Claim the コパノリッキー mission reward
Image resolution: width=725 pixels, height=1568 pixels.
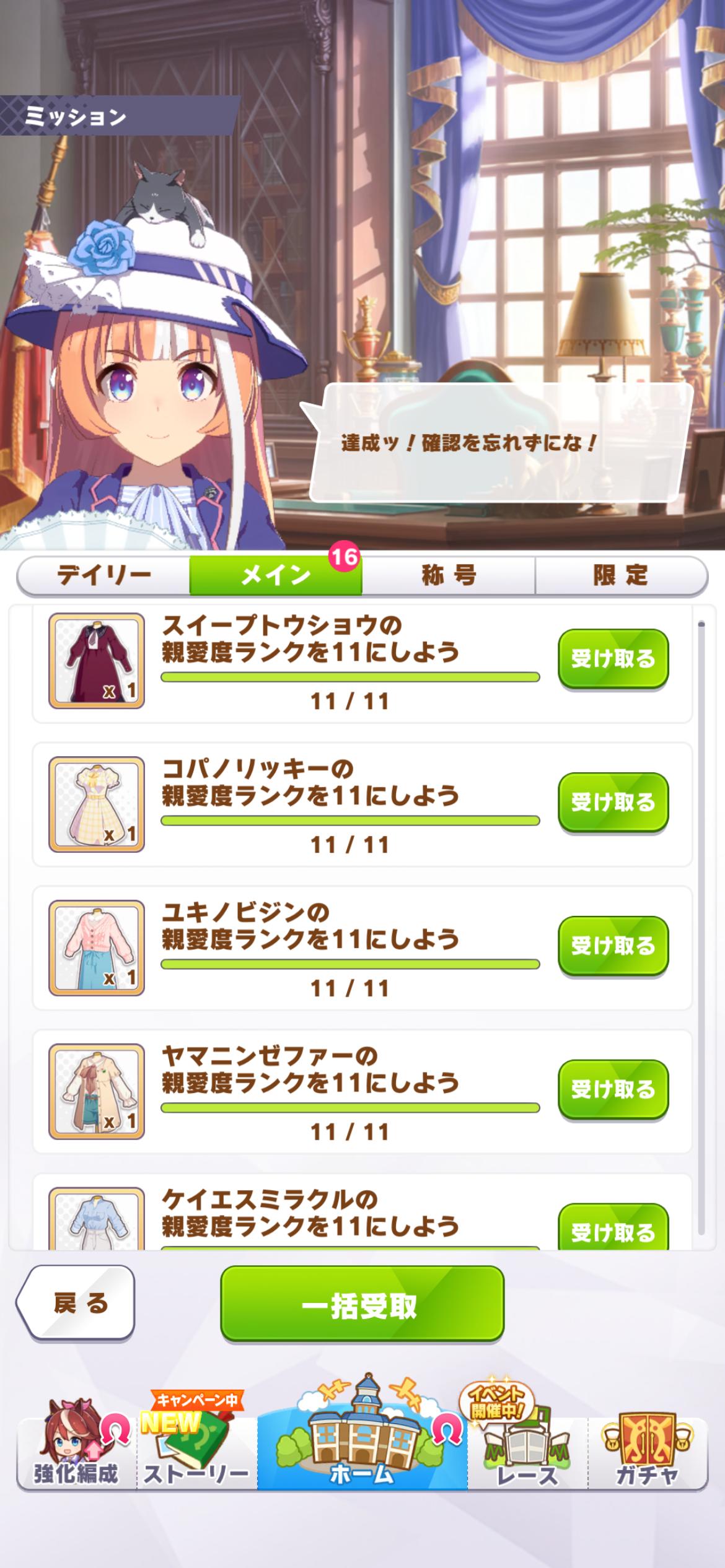pos(613,802)
